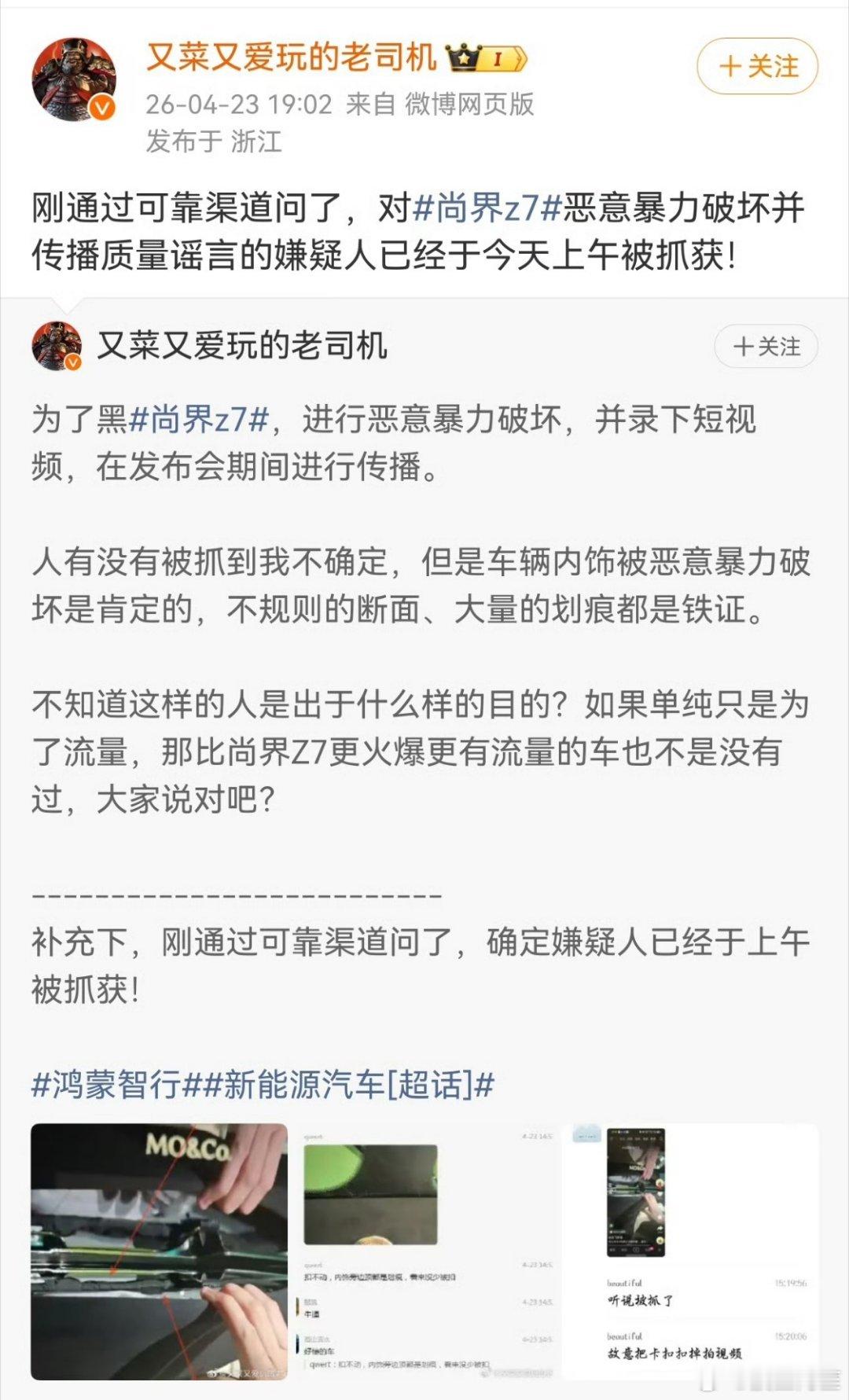The height and width of the screenshot is (1400, 849).
Task: Click the VIP crown icon beside the username
Action: click(464, 57)
